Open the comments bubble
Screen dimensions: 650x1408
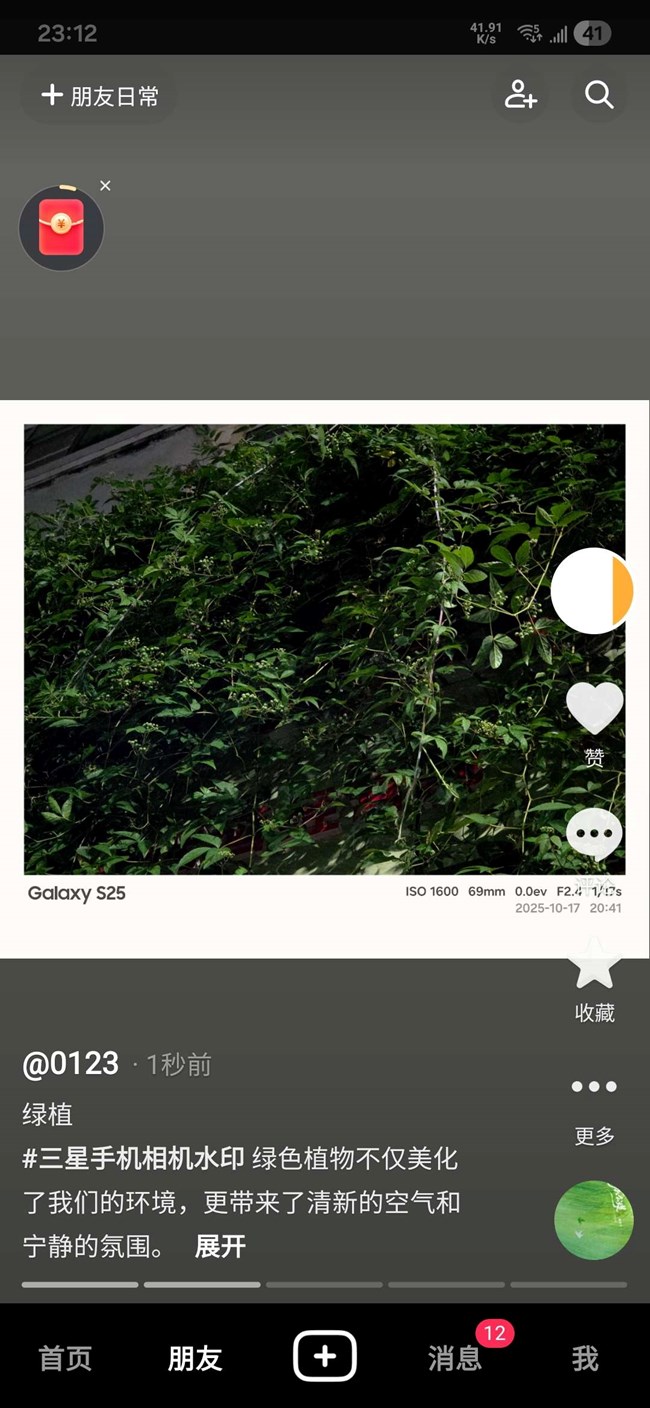pos(594,833)
